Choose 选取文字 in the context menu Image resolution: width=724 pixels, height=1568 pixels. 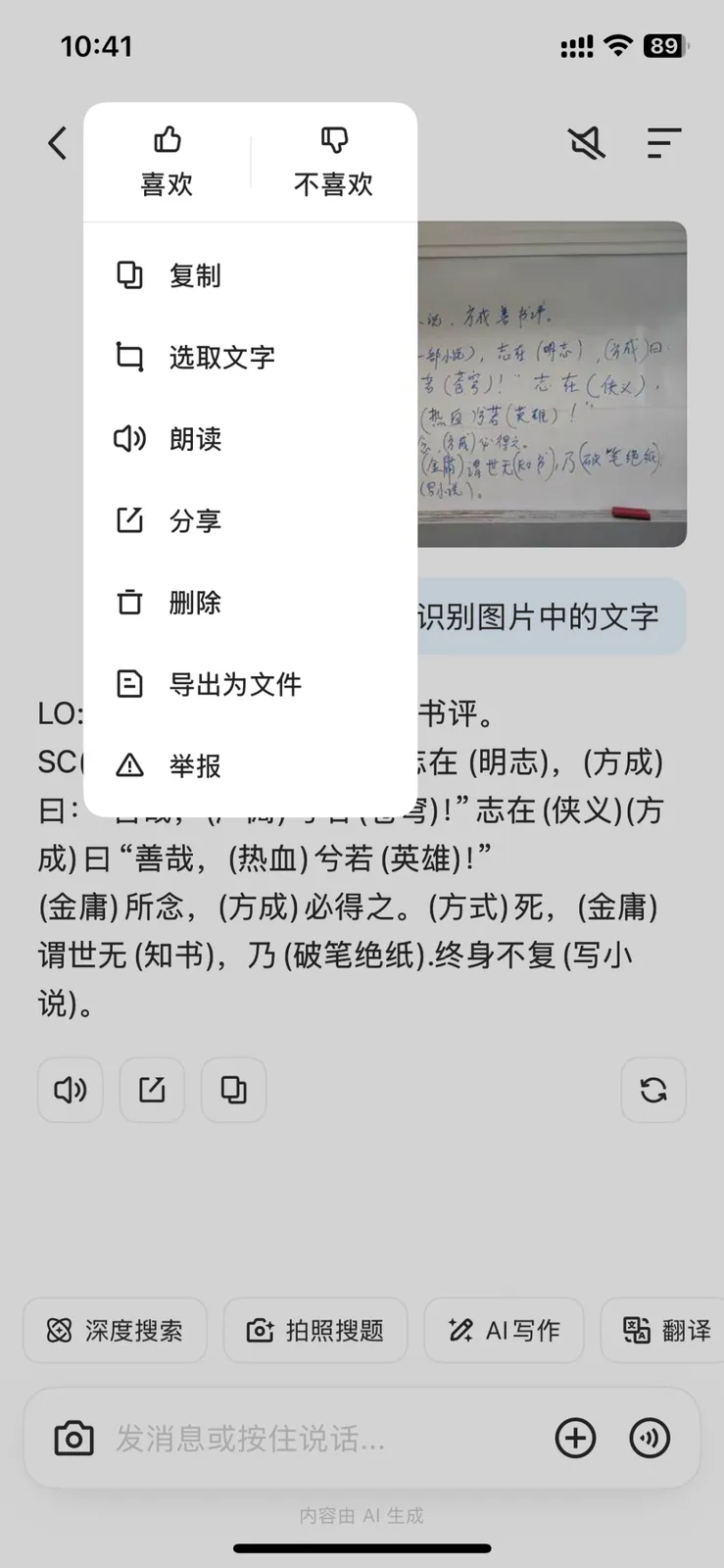(x=251, y=357)
